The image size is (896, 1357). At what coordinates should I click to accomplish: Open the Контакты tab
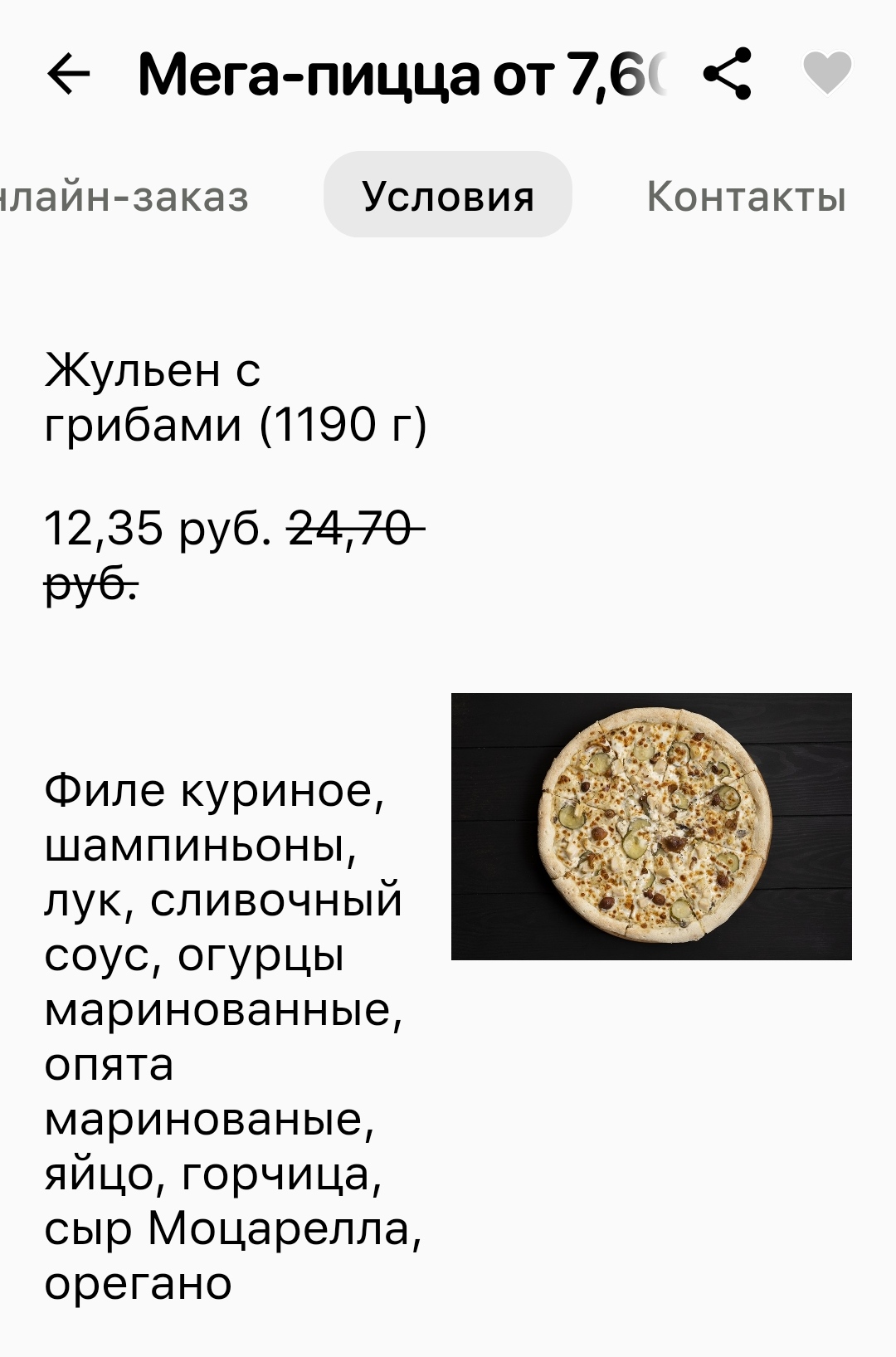tap(745, 197)
